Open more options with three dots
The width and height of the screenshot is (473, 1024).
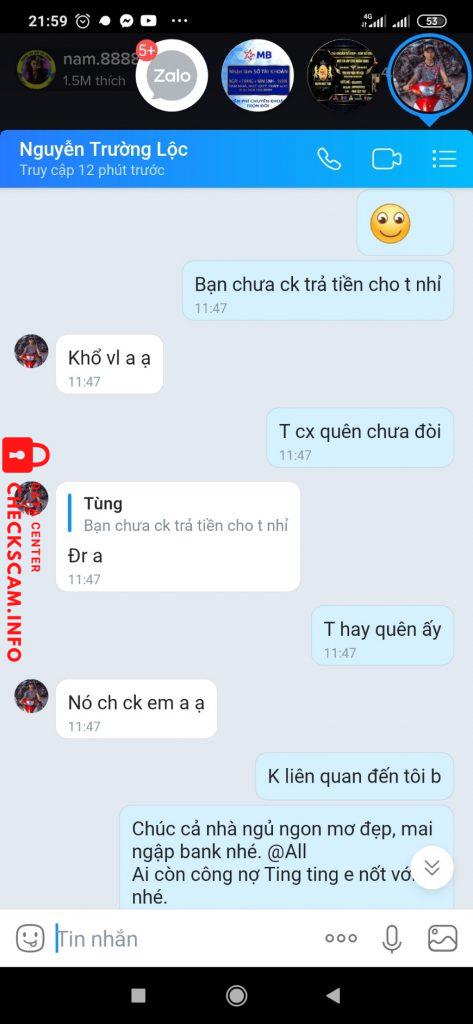tap(341, 938)
